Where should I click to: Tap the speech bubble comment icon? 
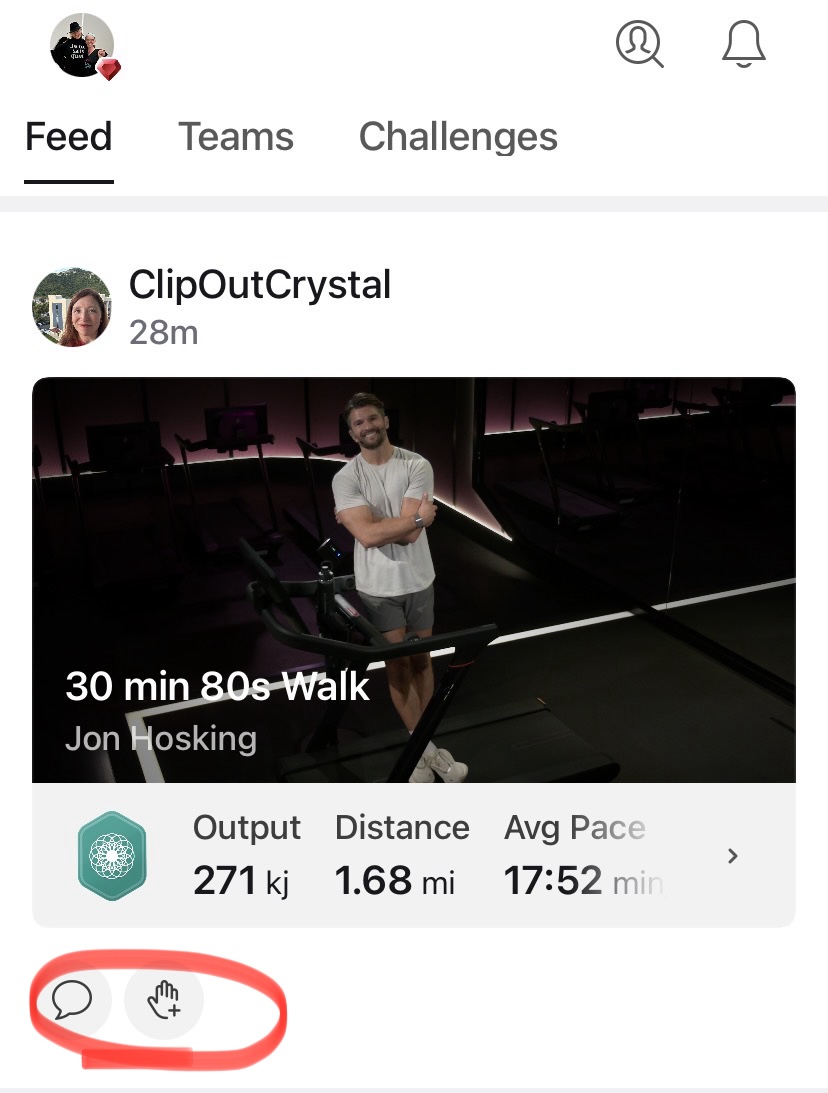tap(71, 1000)
